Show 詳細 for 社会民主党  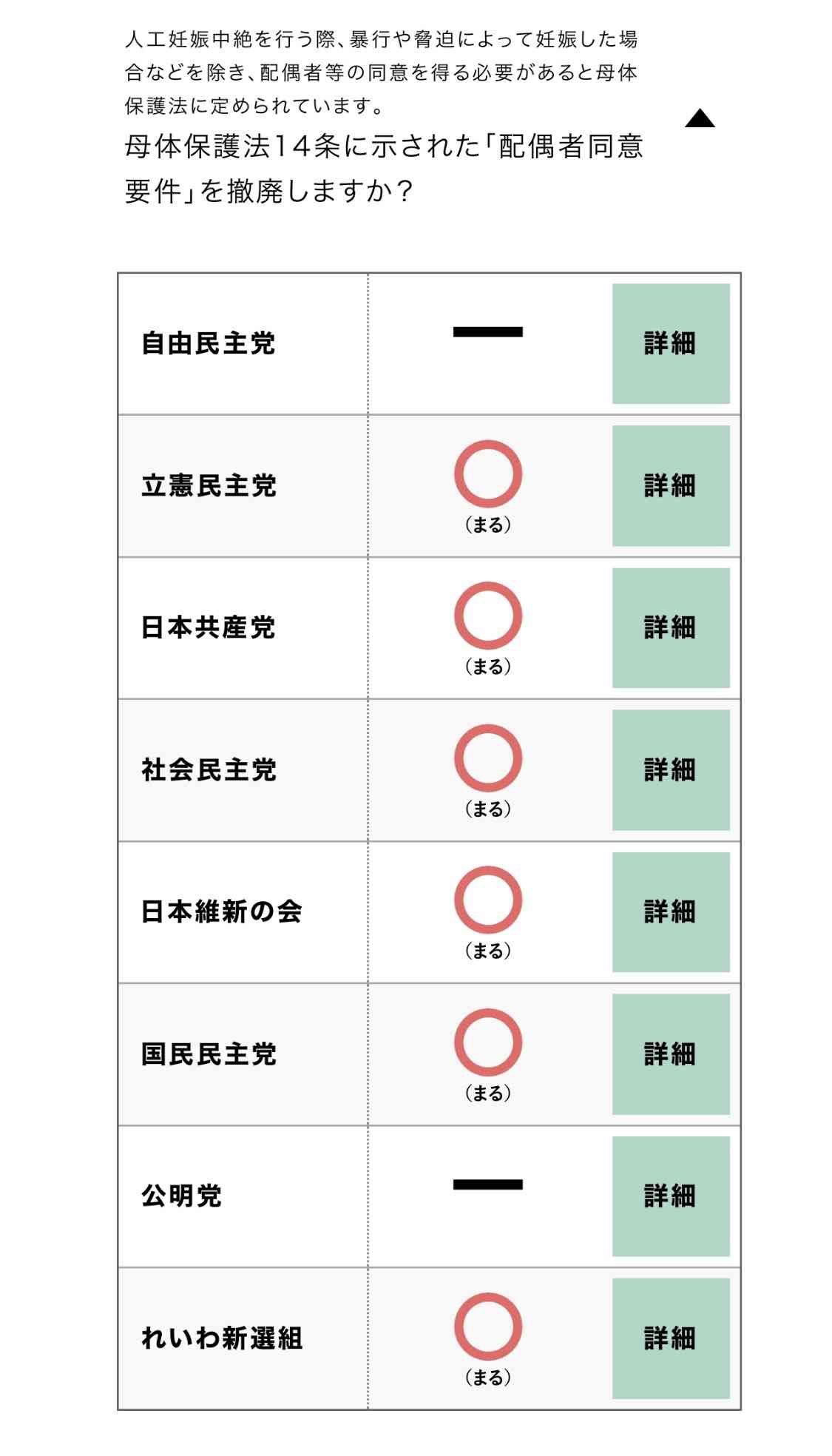tap(670, 769)
